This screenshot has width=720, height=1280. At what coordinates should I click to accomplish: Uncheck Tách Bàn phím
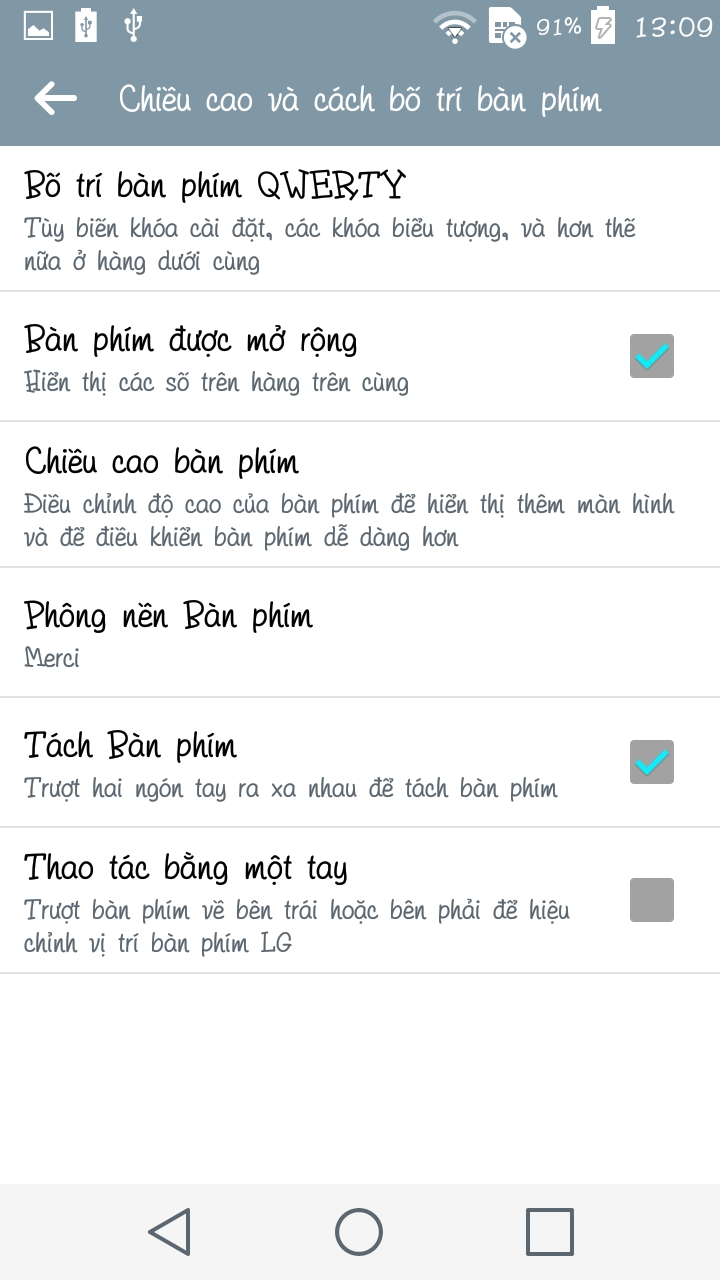tap(652, 762)
